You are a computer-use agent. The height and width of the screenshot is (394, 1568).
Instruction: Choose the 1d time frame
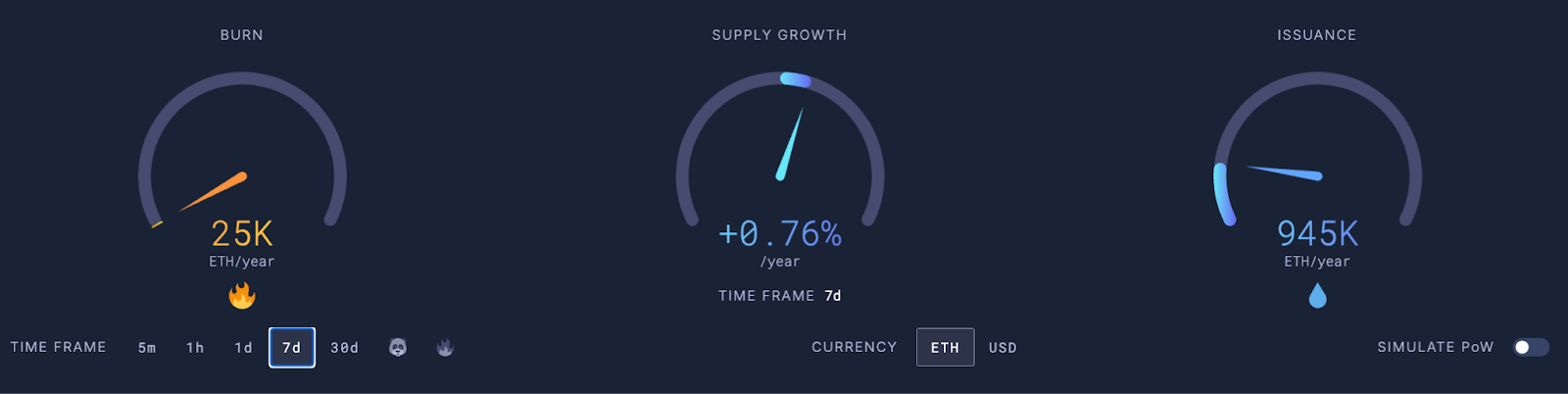(x=243, y=348)
